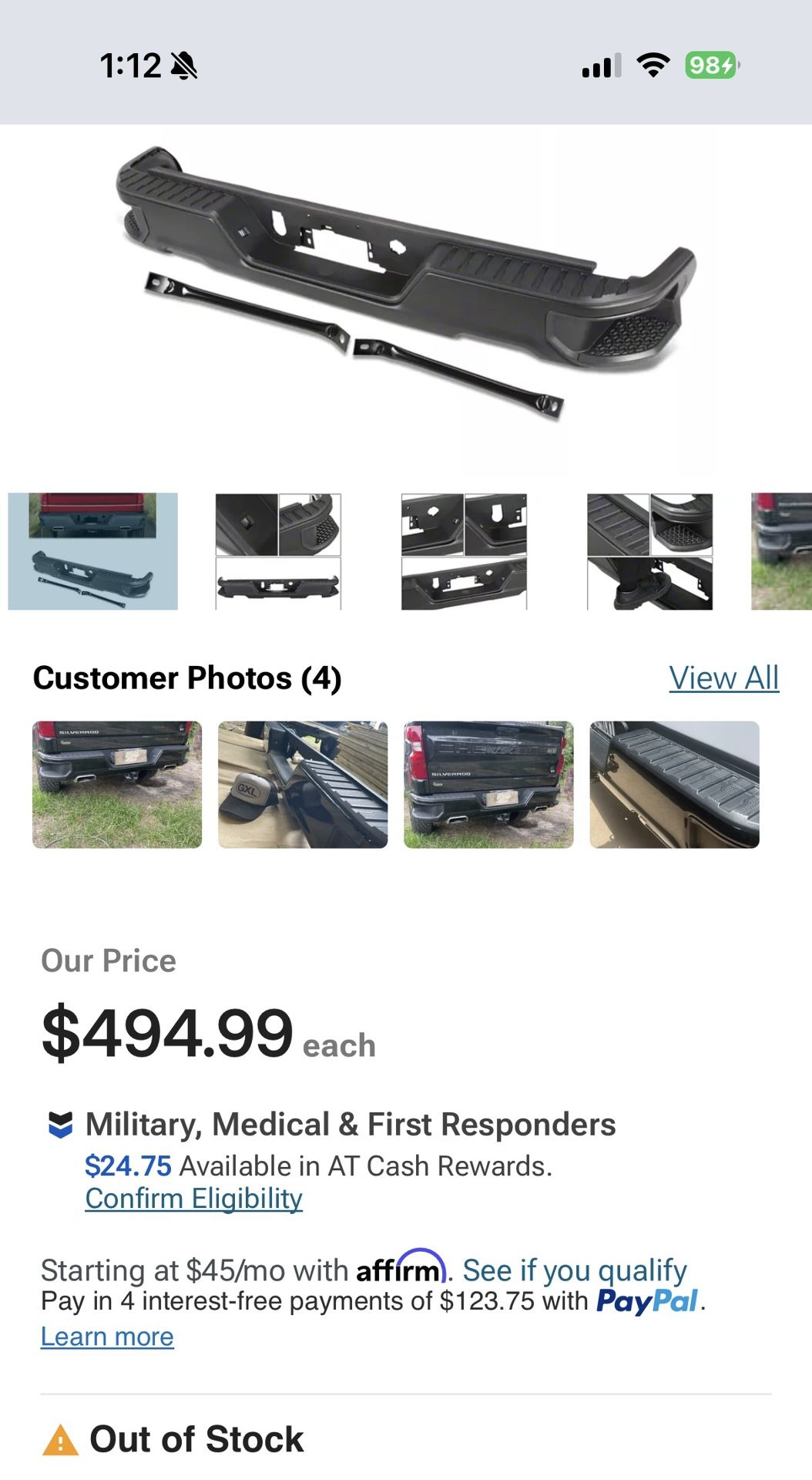Select the gallery thumbnail showing a boot on the step
Image resolution: width=812 pixels, height=1480 pixels.
tap(649, 551)
